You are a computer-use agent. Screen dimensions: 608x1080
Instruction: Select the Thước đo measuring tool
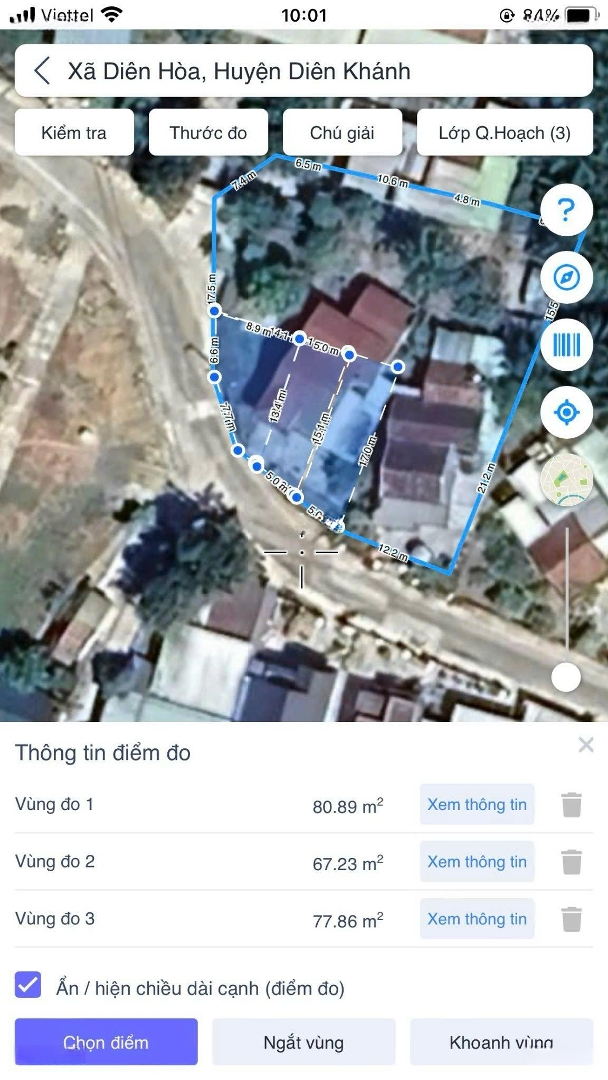pos(208,133)
